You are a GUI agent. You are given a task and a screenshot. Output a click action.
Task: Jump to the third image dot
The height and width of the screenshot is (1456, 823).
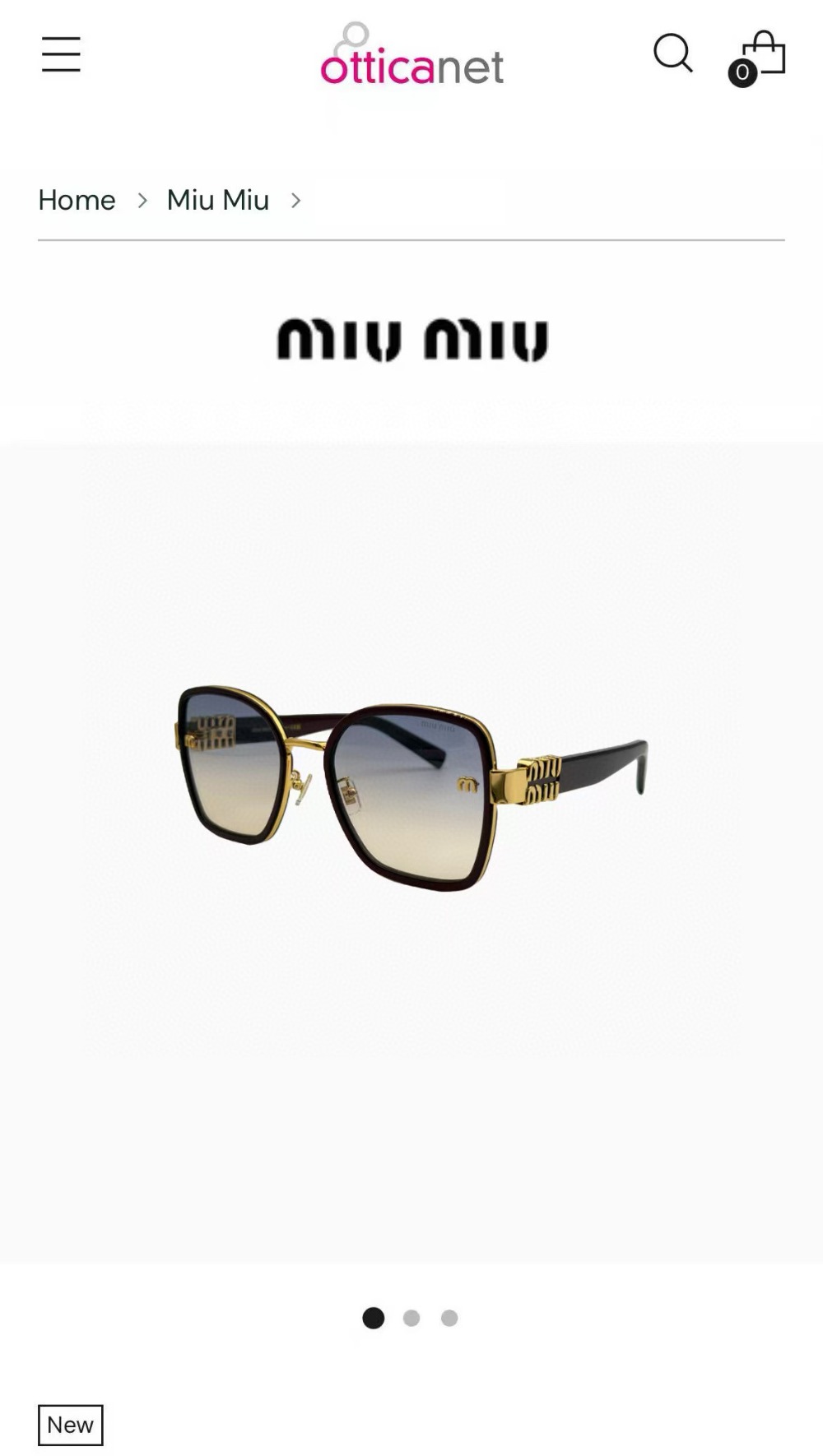(449, 1318)
